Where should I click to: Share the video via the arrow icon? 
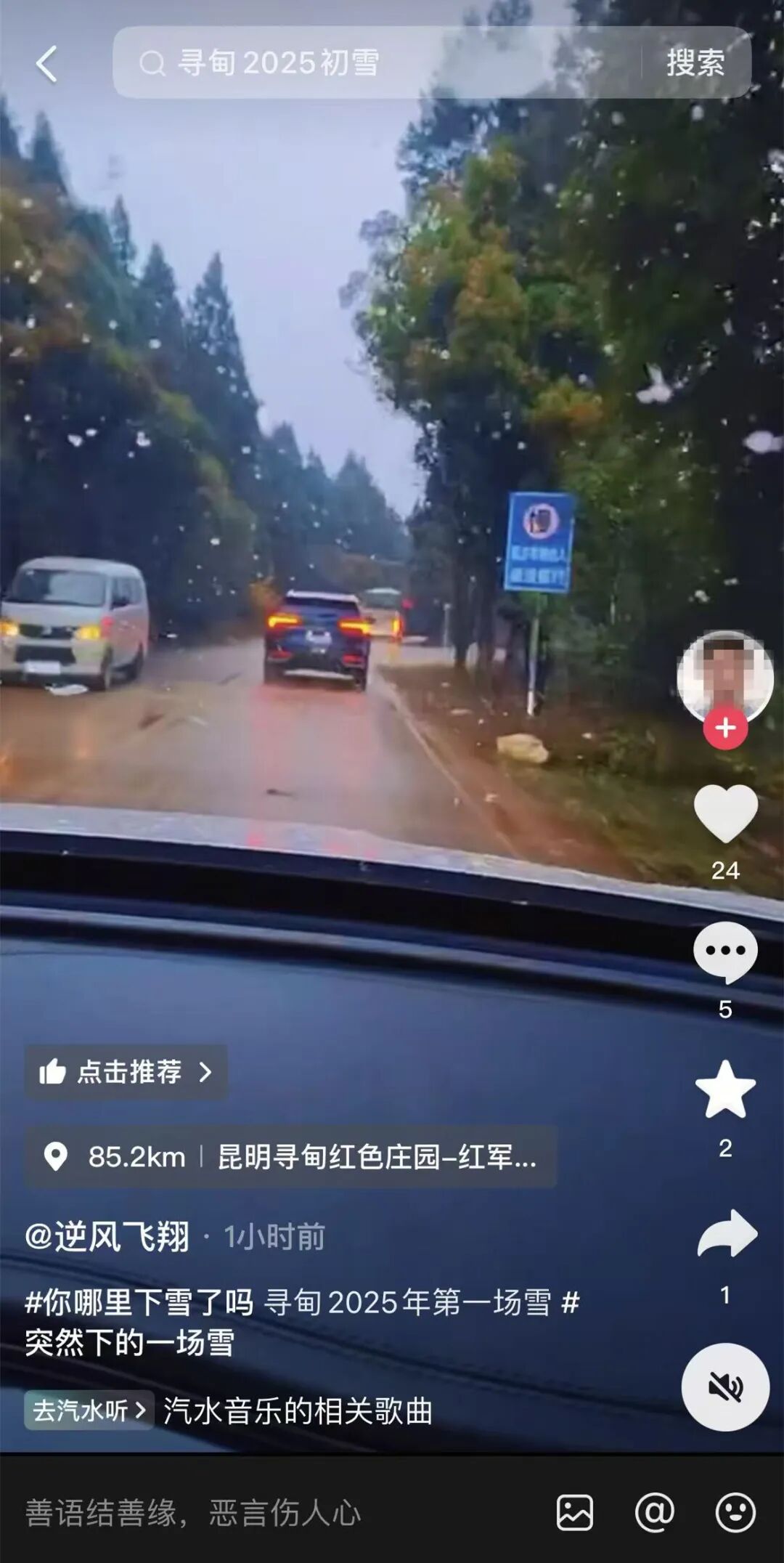click(x=727, y=1234)
